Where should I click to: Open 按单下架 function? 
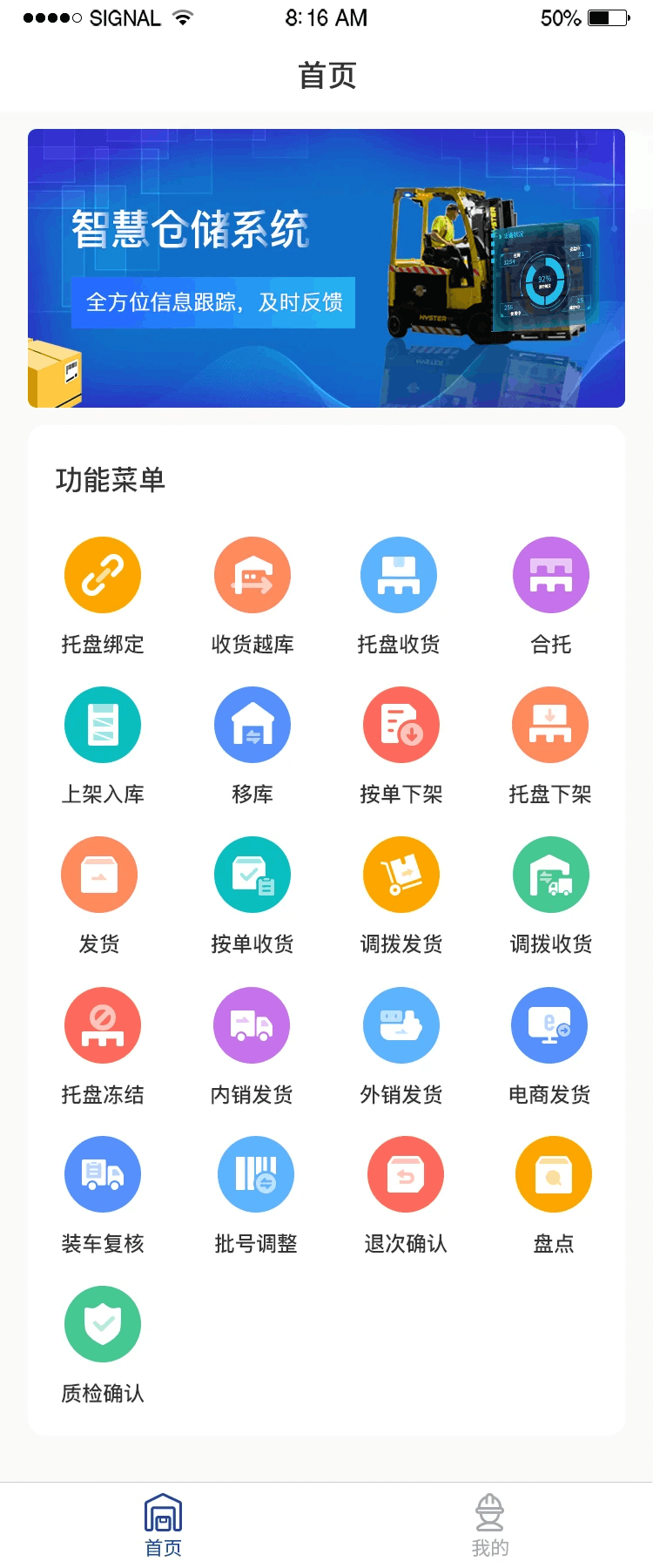coord(401,726)
